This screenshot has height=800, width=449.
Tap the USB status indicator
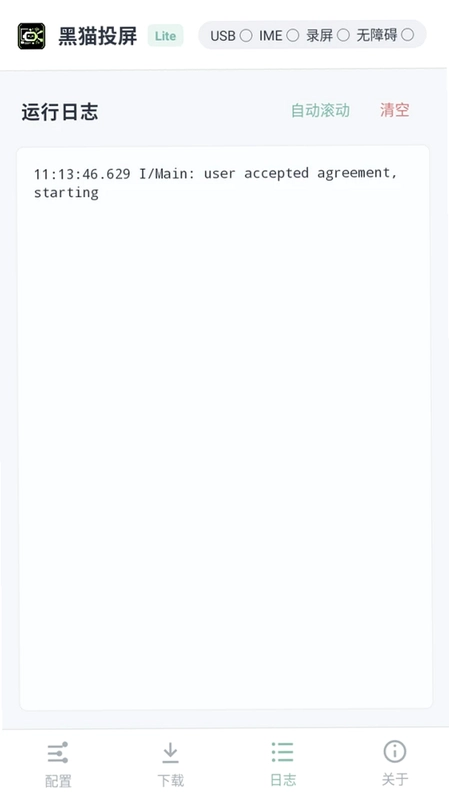click(x=231, y=35)
